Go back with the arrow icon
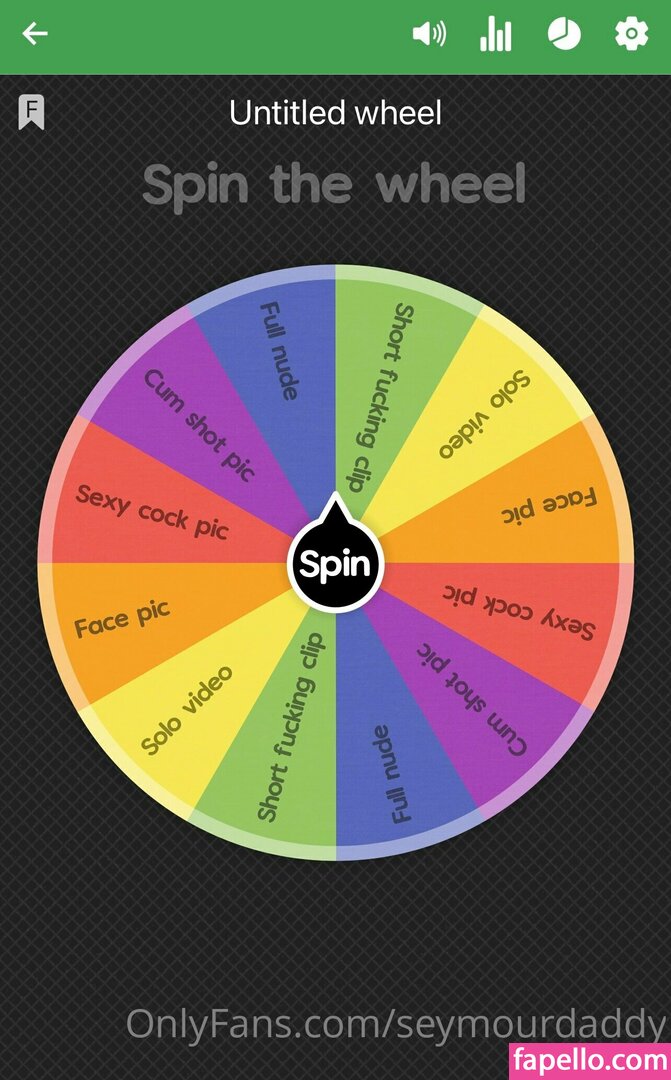This screenshot has width=671, height=1080. coord(35,34)
